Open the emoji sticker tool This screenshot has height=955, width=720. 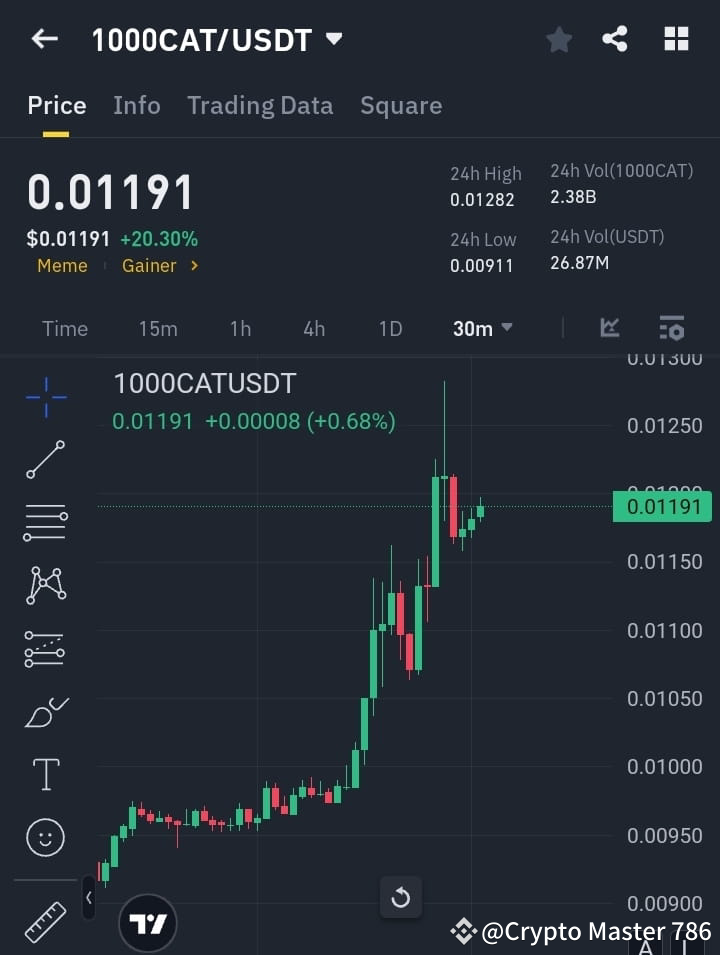coord(45,837)
